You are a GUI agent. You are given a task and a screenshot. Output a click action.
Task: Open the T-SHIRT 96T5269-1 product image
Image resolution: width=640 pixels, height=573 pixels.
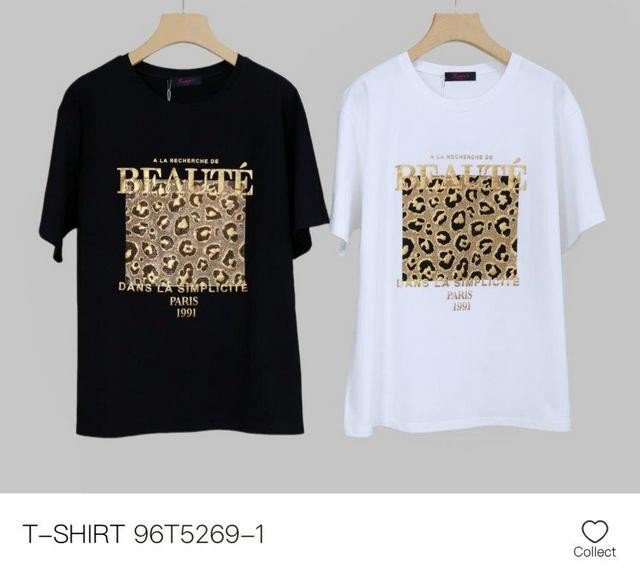(x=320, y=245)
